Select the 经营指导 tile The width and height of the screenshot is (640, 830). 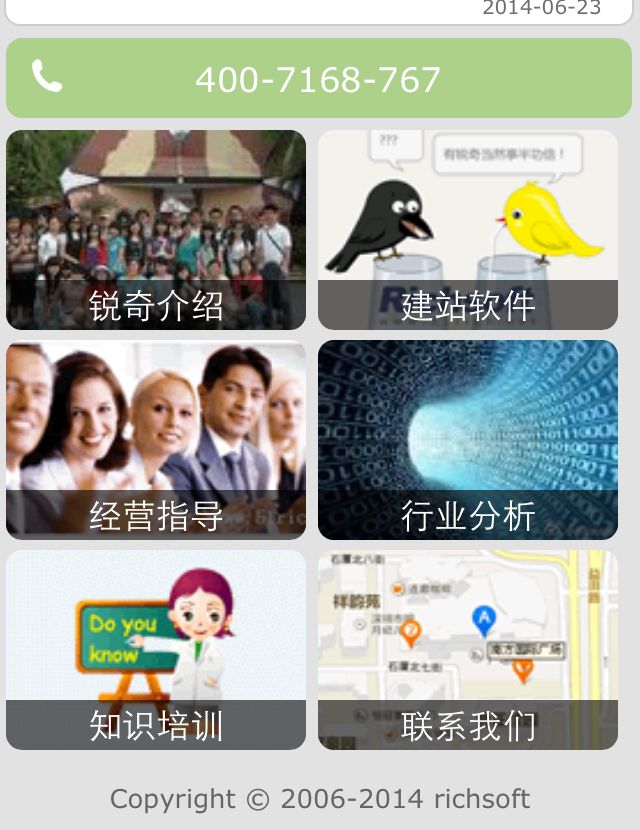pos(156,440)
